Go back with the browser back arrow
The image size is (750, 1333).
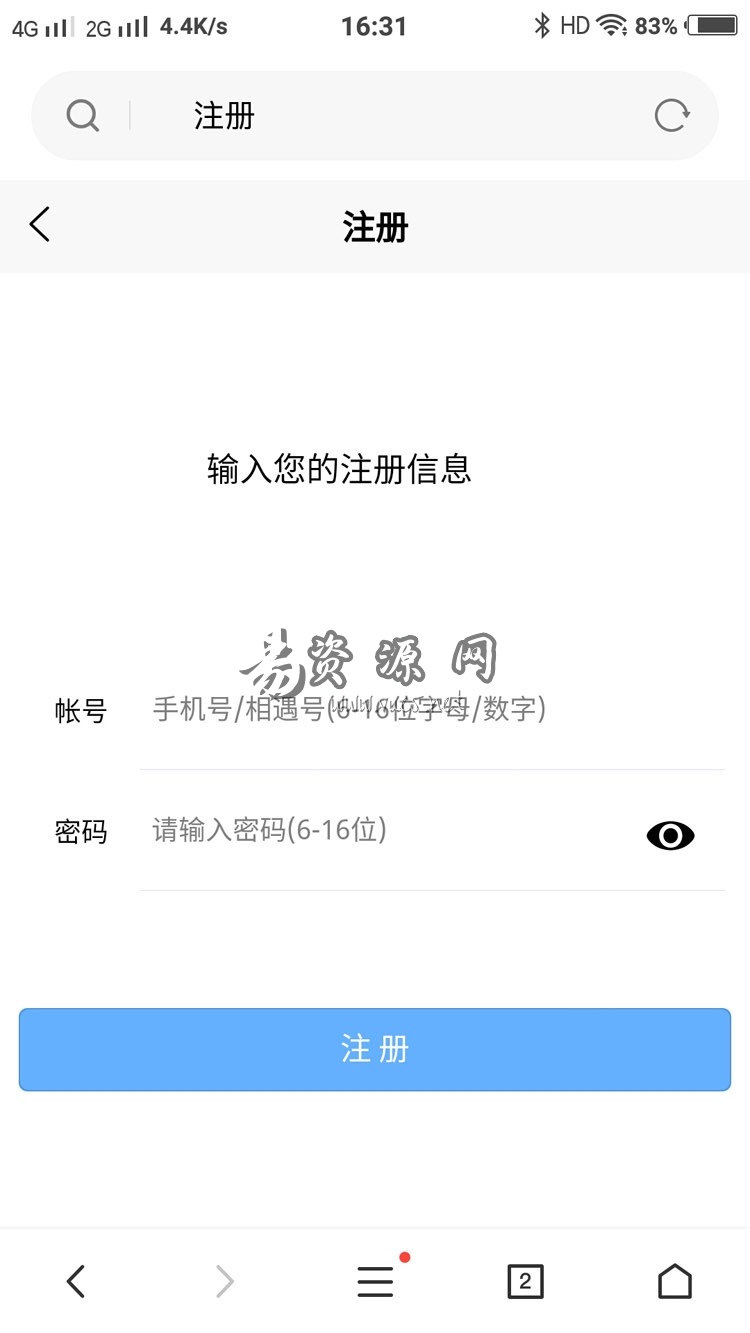pyautogui.click(x=75, y=1281)
